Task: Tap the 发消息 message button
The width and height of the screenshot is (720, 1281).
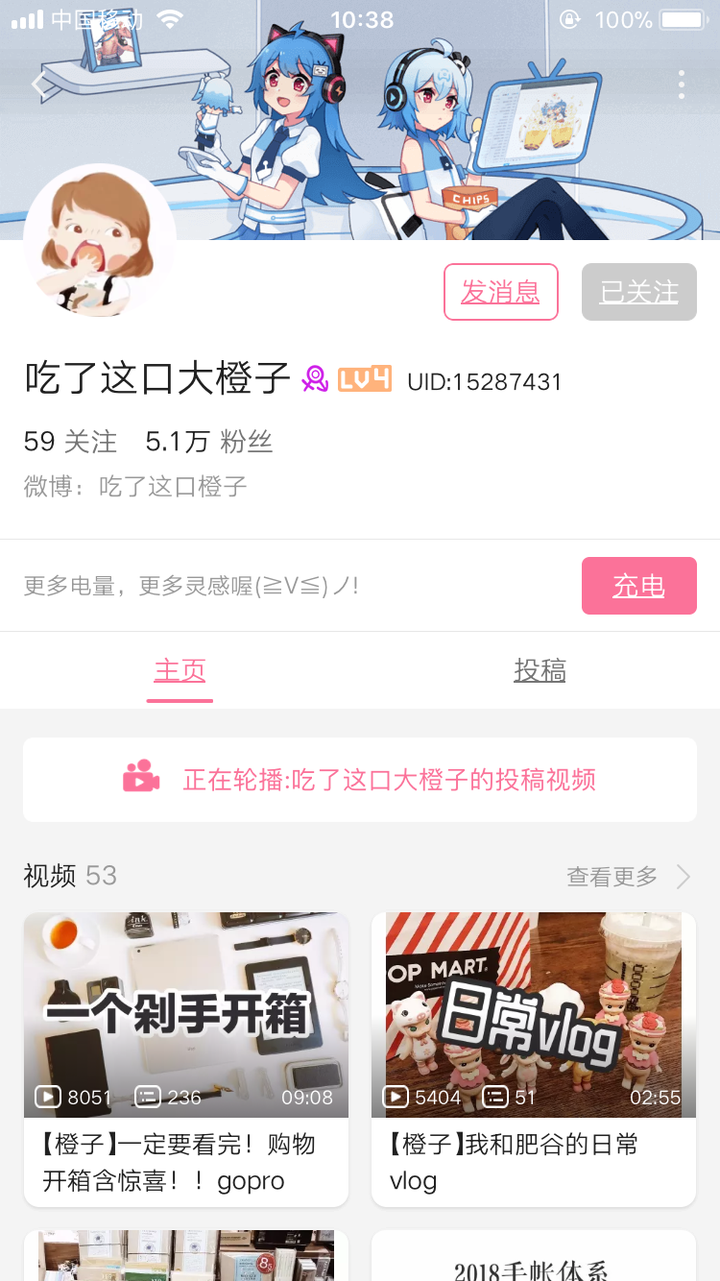Action: tap(500, 292)
